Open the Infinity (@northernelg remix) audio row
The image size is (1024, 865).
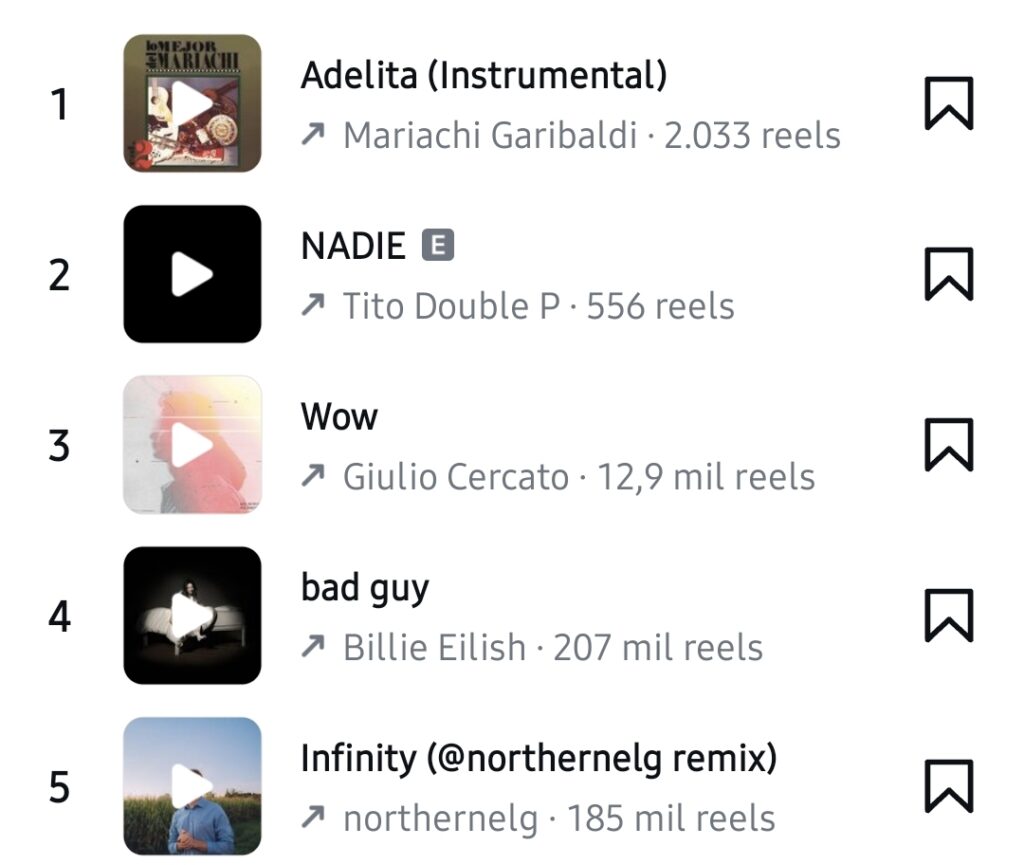click(538, 759)
